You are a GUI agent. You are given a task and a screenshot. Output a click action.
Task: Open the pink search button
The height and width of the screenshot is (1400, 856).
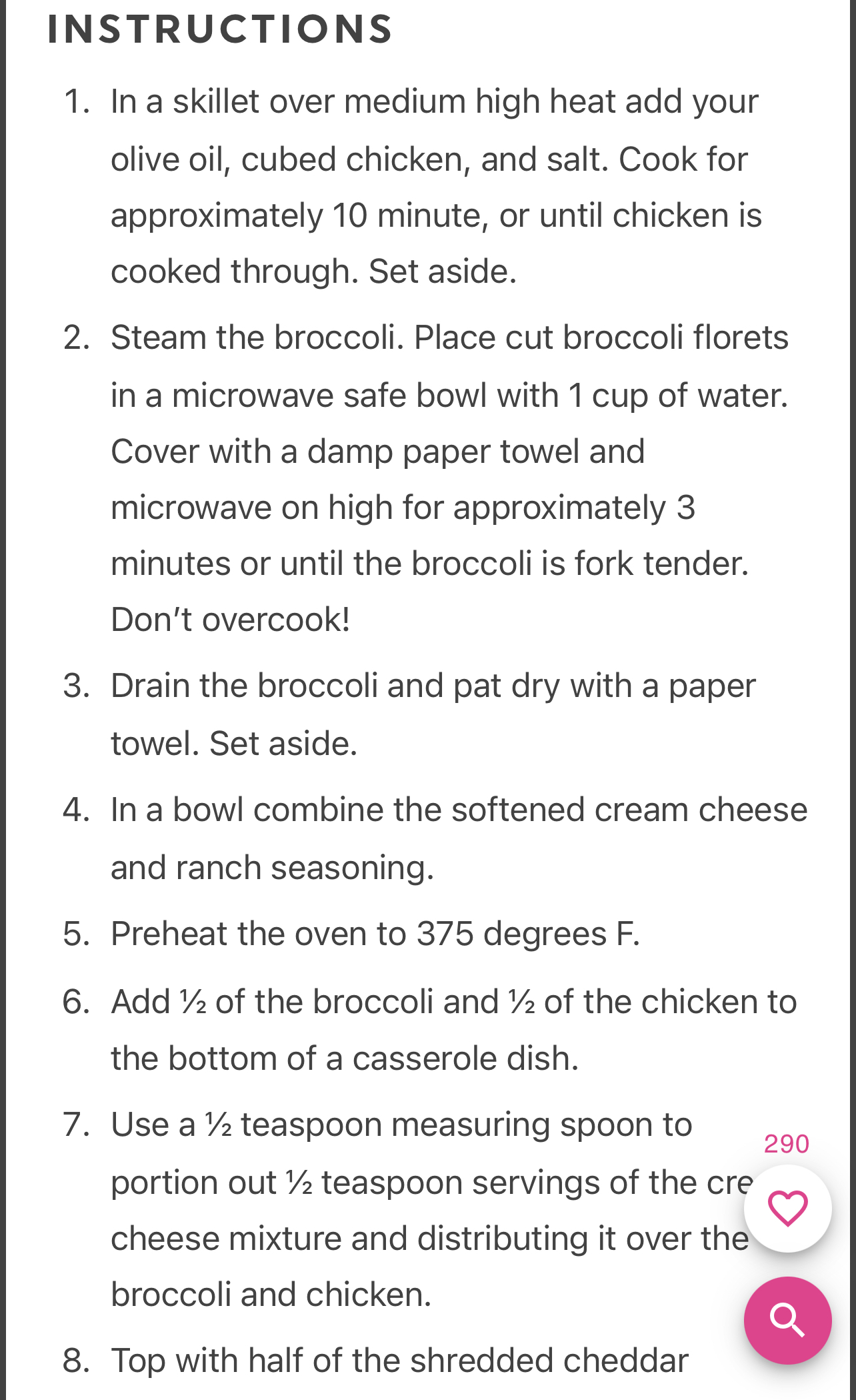[x=787, y=1320]
